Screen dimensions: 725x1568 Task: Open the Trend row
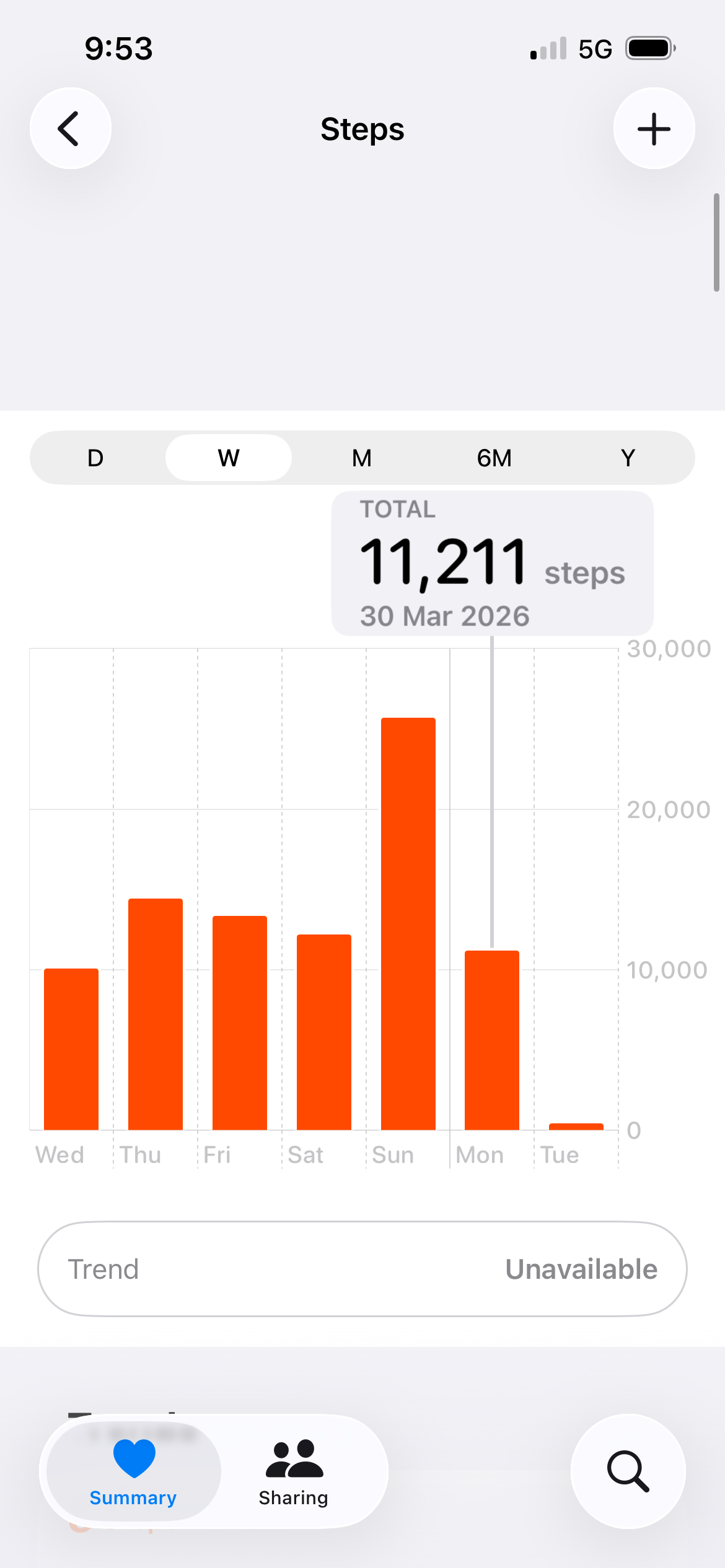362,1269
